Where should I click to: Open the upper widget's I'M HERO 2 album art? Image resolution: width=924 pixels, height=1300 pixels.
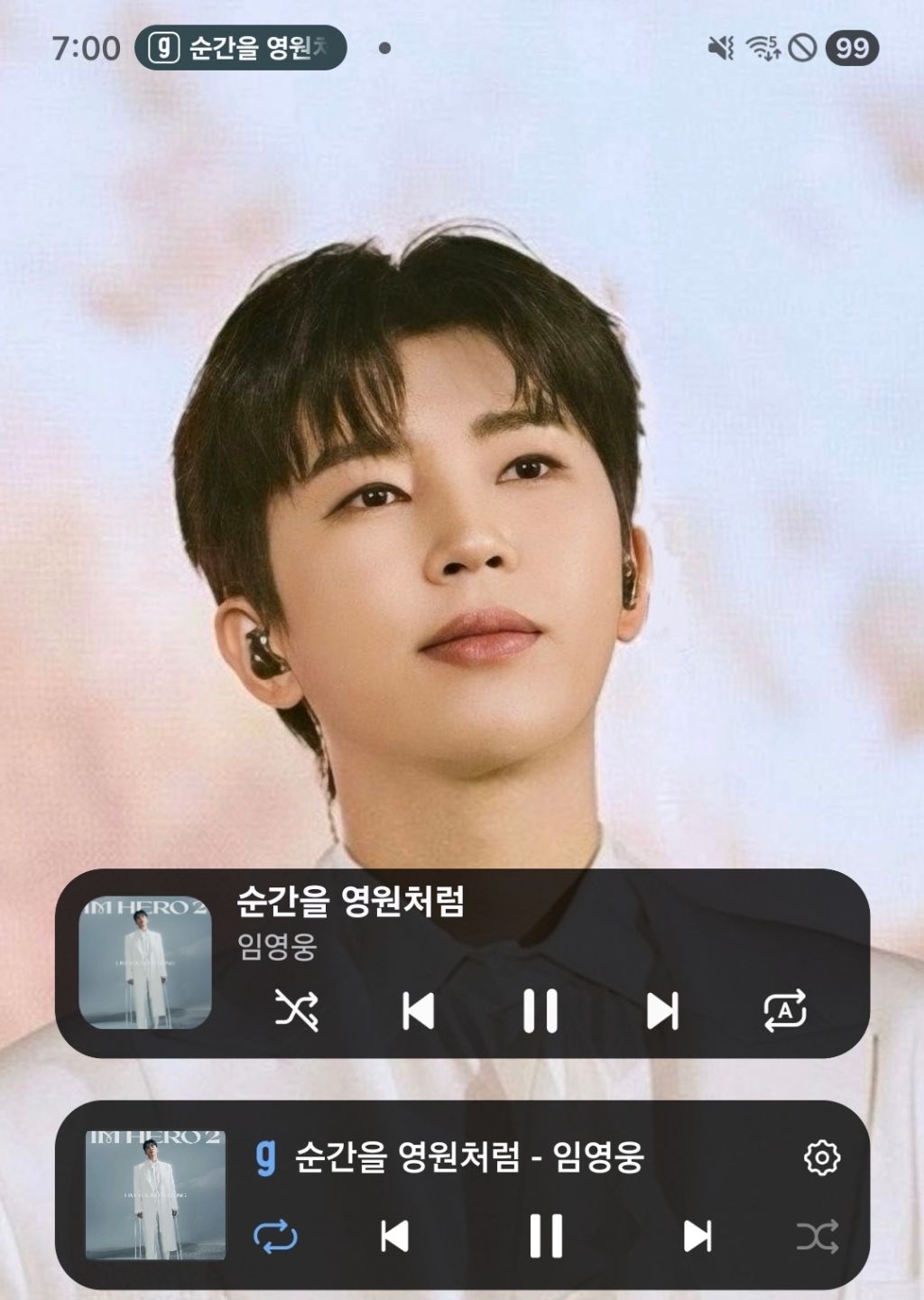click(145, 962)
